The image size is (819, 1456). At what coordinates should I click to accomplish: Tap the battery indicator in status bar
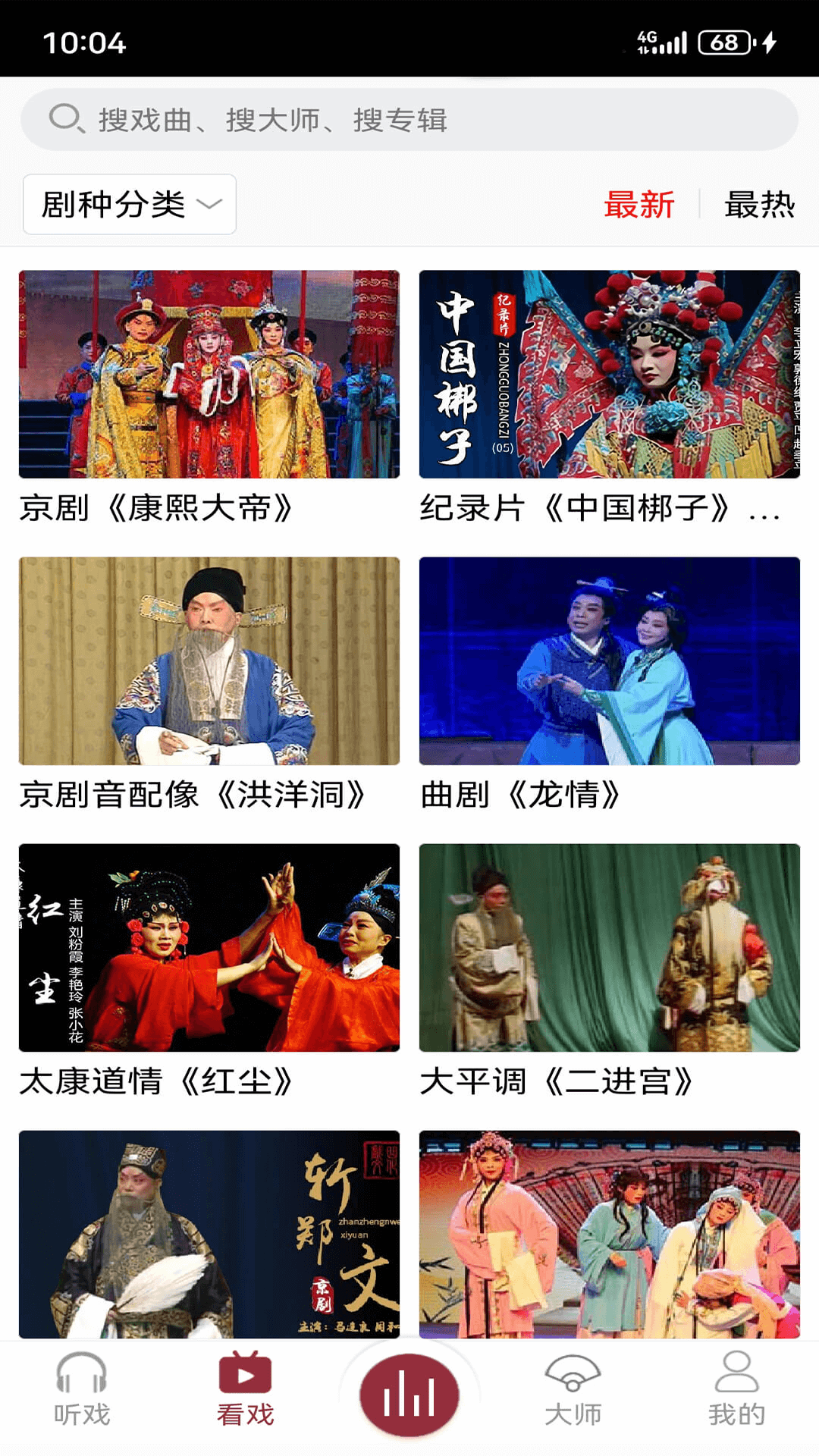(726, 43)
